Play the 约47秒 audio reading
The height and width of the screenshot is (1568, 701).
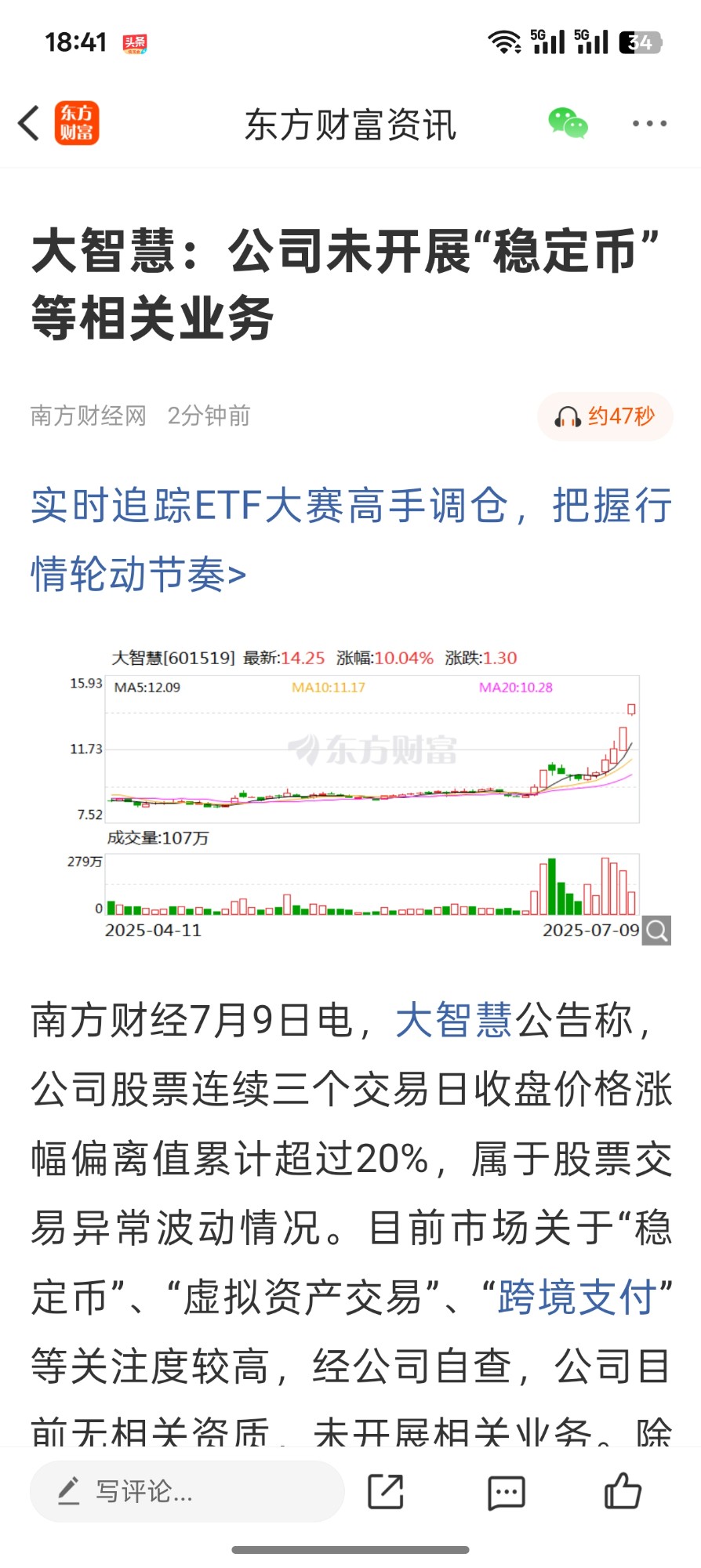(605, 416)
